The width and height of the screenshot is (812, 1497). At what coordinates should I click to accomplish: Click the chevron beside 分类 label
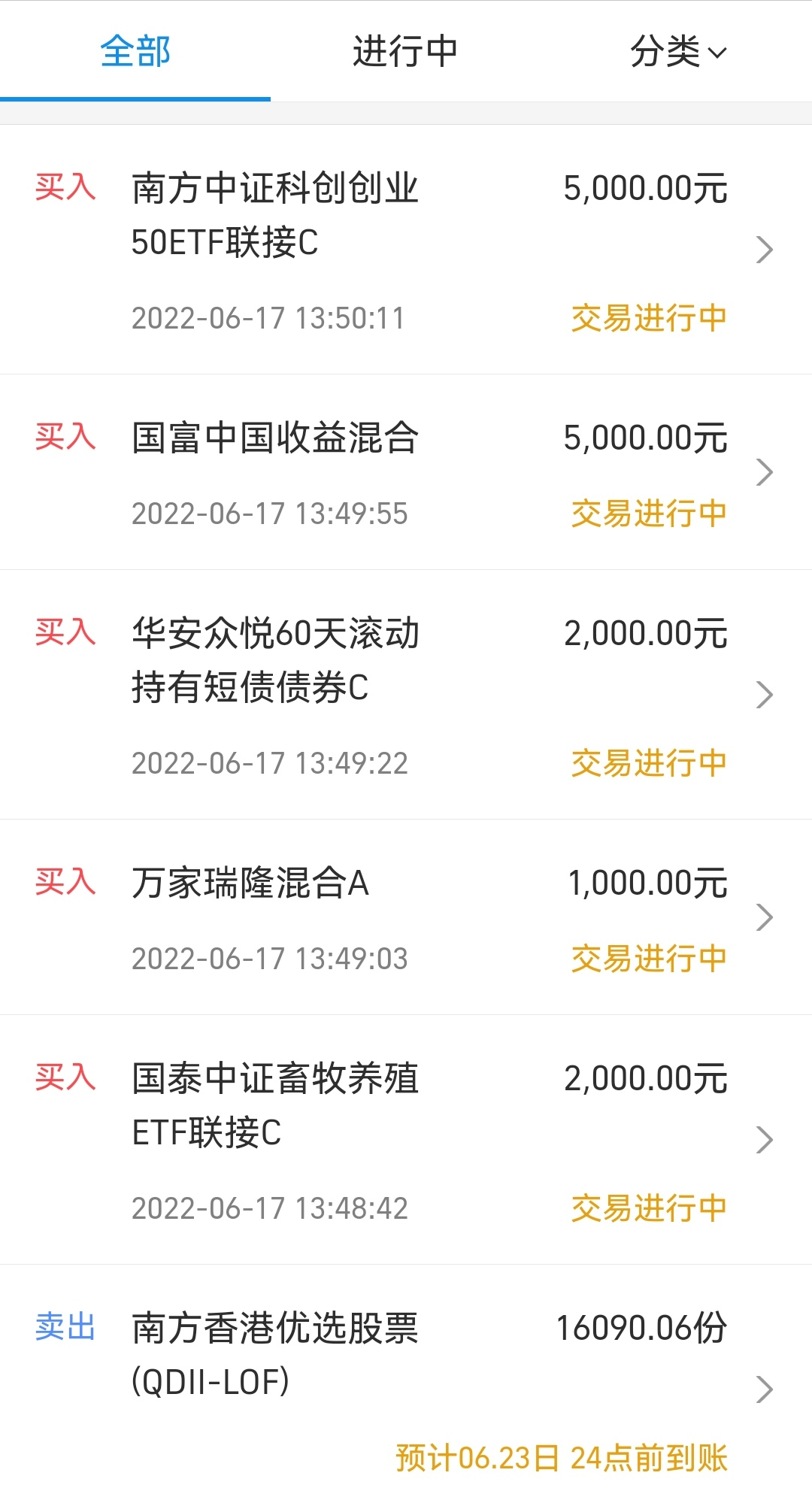(x=718, y=53)
